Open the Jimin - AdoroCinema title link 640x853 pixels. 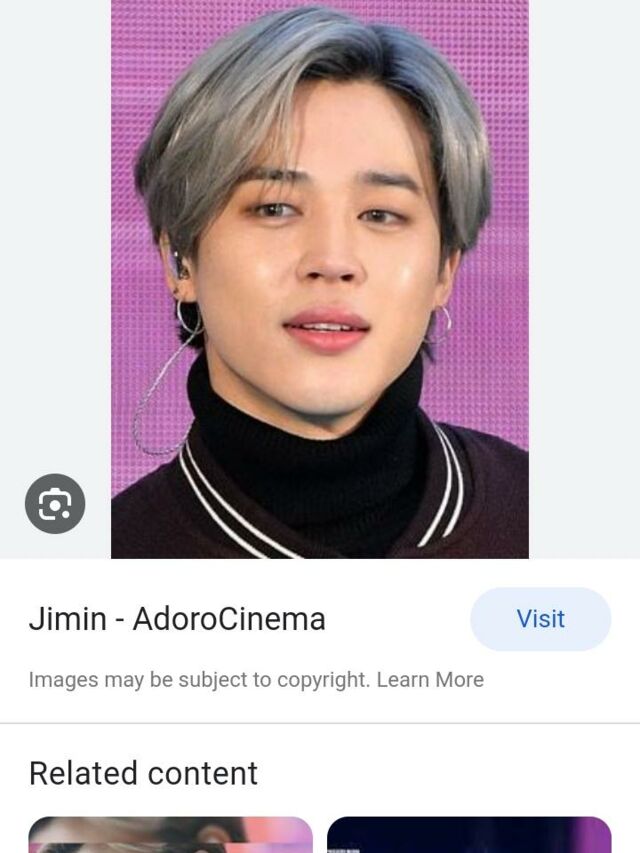[x=177, y=619]
